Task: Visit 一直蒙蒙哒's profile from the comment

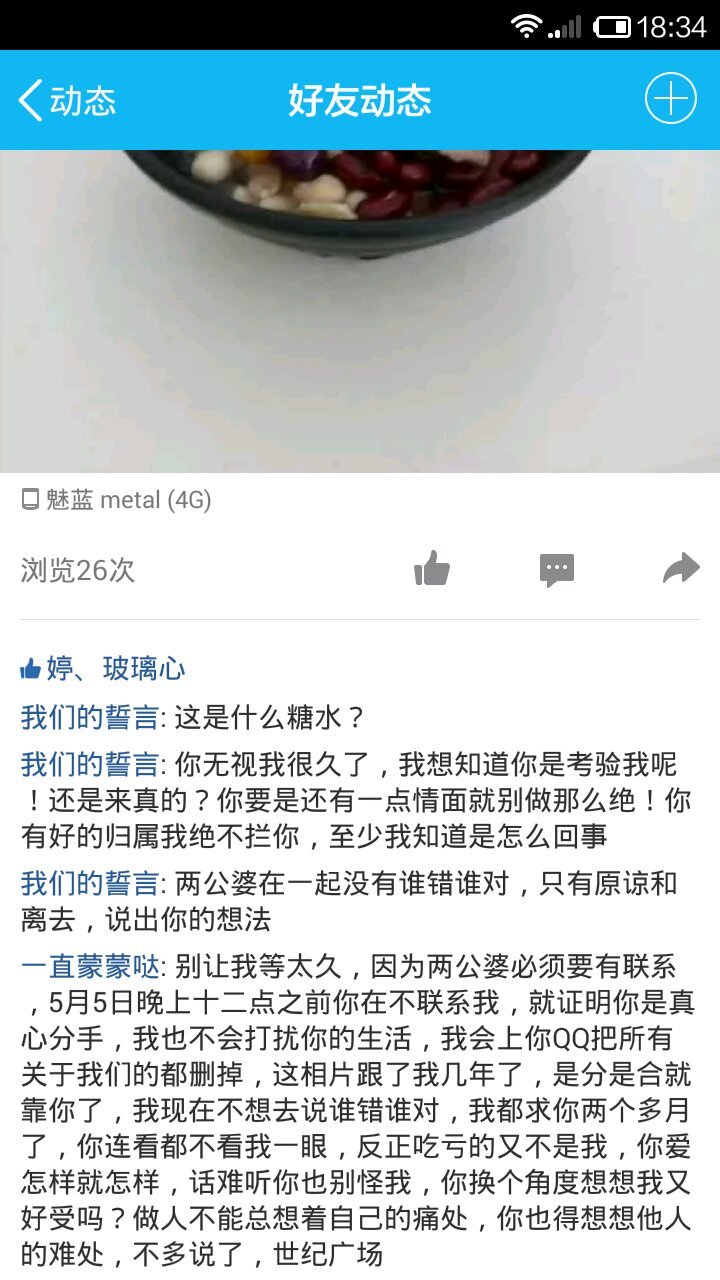Action: (x=90, y=967)
